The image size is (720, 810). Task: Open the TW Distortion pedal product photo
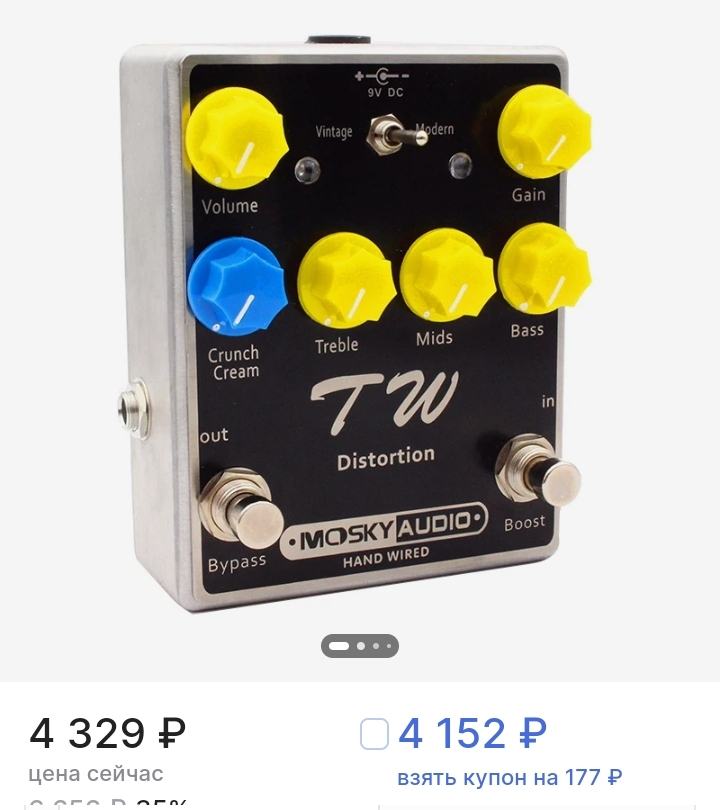pyautogui.click(x=360, y=320)
